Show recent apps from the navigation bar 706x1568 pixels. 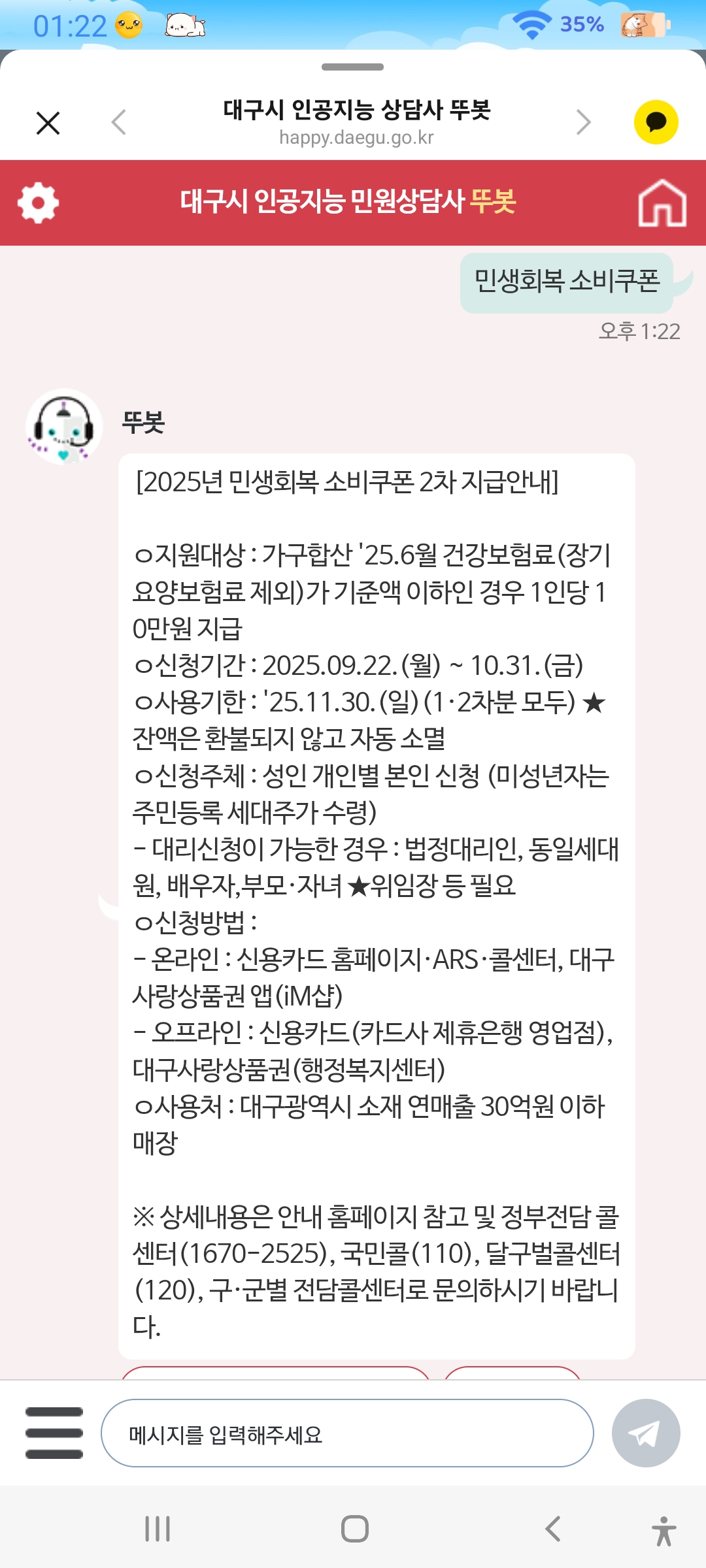click(x=158, y=1529)
